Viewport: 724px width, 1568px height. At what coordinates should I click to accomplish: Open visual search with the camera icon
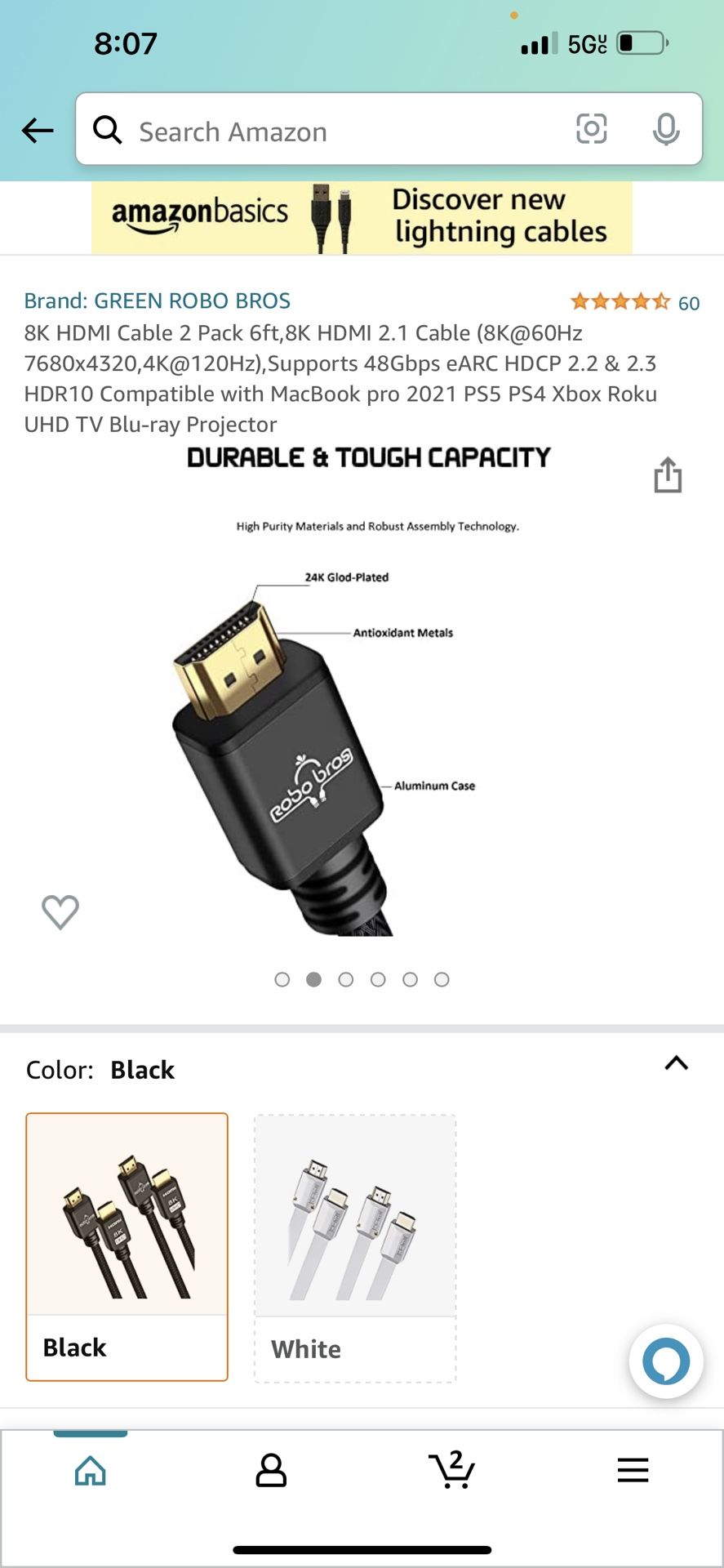[590, 130]
